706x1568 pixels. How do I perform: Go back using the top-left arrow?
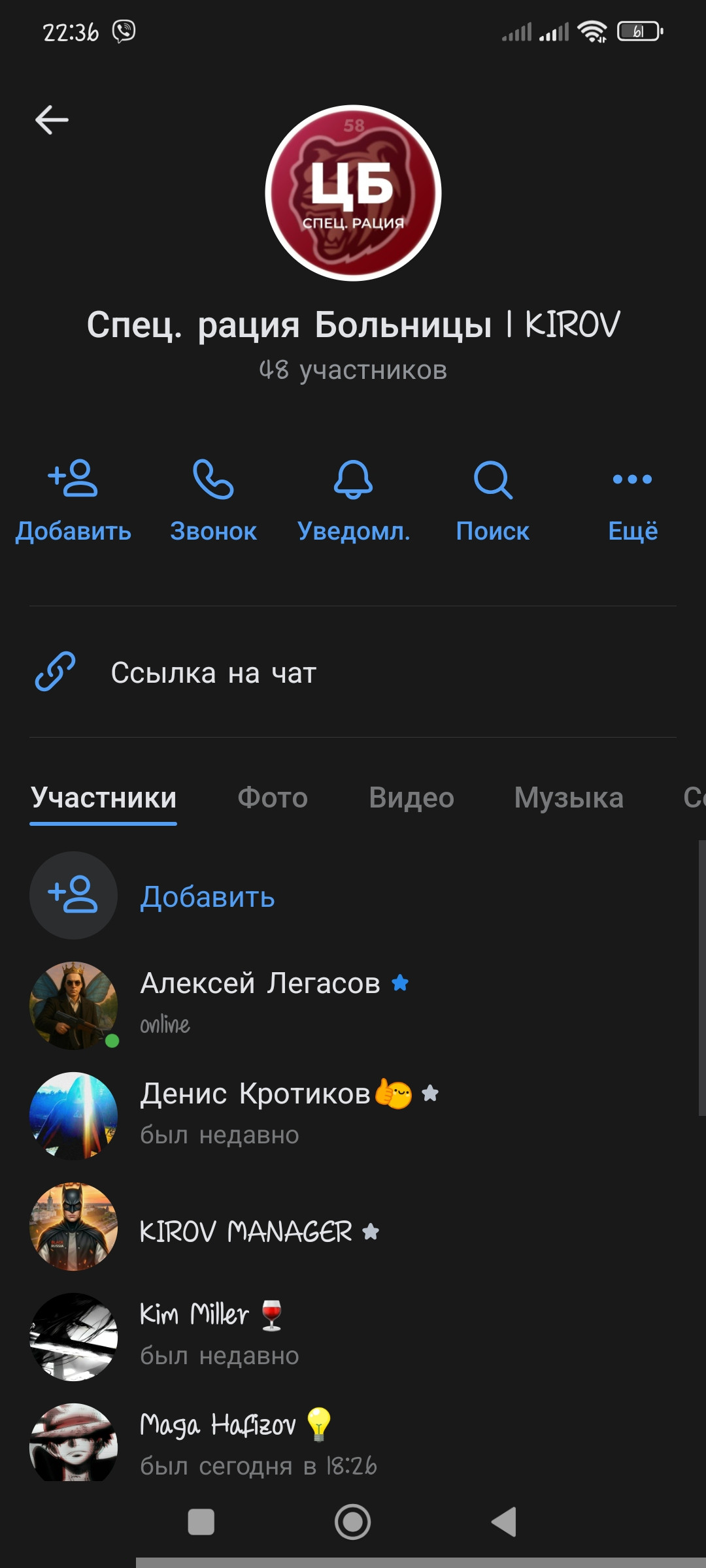pyautogui.click(x=52, y=120)
